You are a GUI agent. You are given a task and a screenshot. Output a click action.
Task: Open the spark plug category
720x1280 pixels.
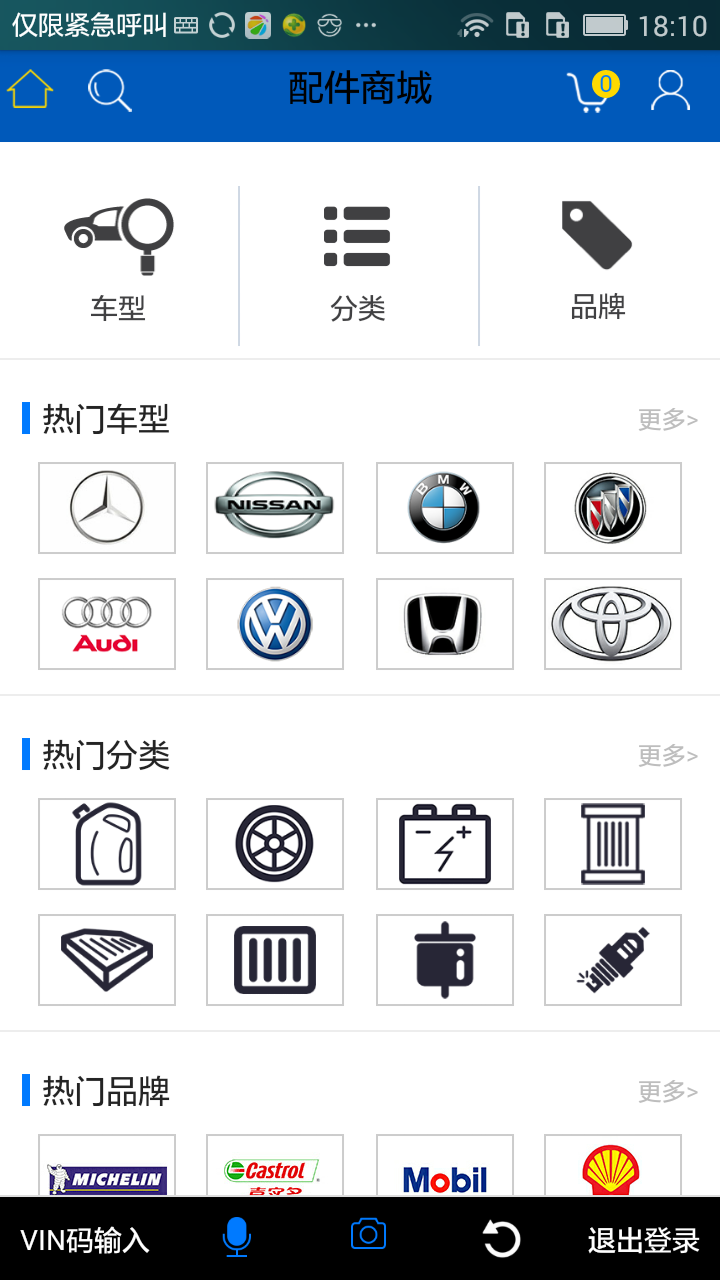613,960
